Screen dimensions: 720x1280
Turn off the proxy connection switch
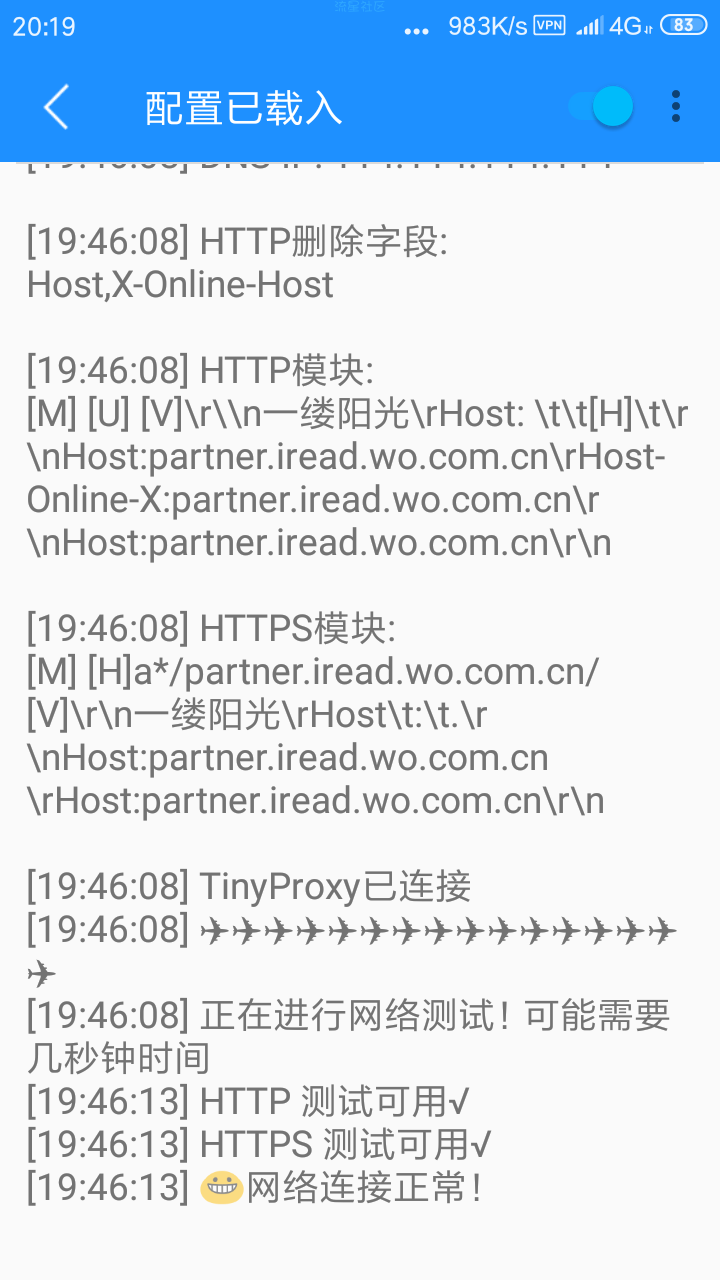pos(601,107)
